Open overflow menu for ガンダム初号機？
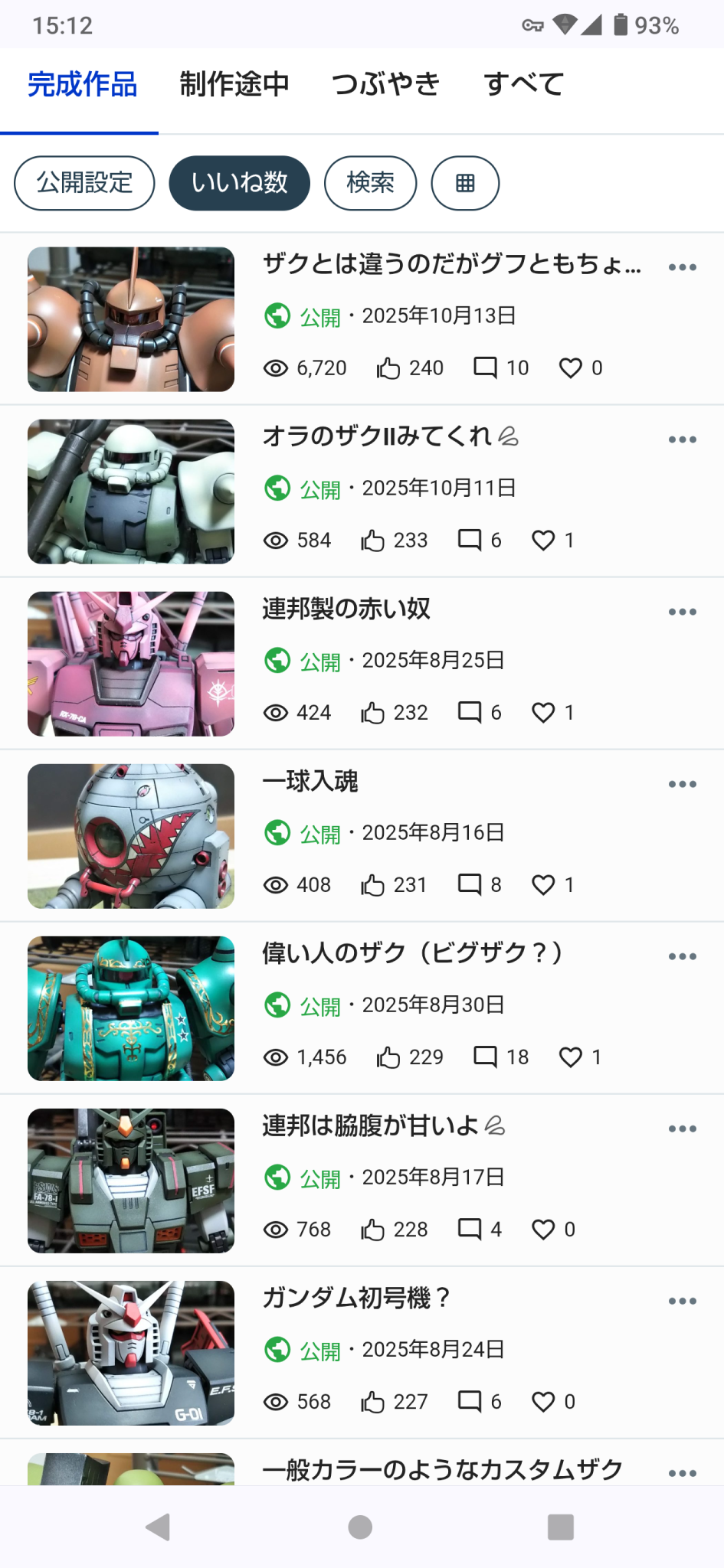The height and width of the screenshot is (1568, 724). coord(682,1301)
